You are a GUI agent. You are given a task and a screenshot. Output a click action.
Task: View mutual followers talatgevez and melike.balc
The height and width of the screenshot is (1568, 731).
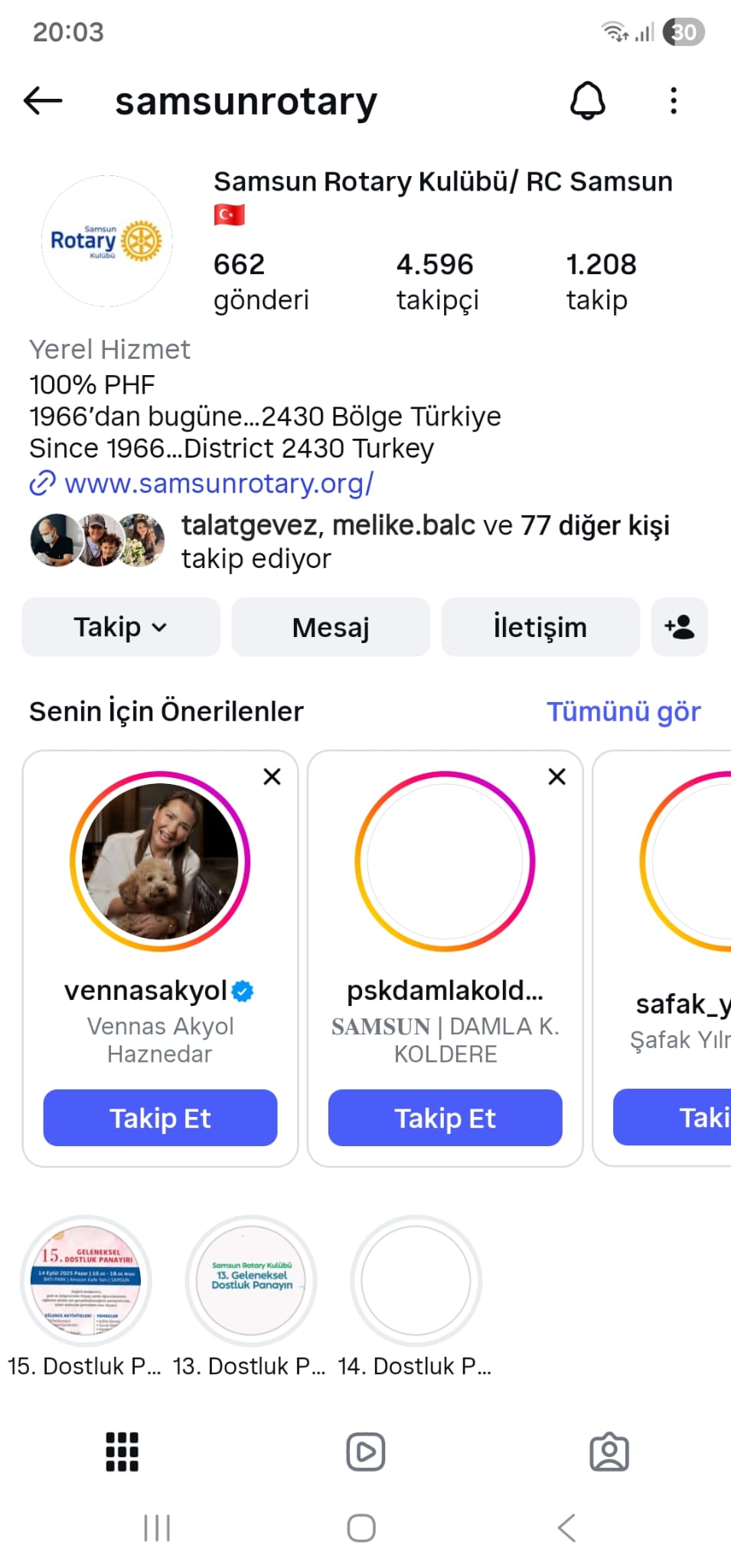point(425,541)
